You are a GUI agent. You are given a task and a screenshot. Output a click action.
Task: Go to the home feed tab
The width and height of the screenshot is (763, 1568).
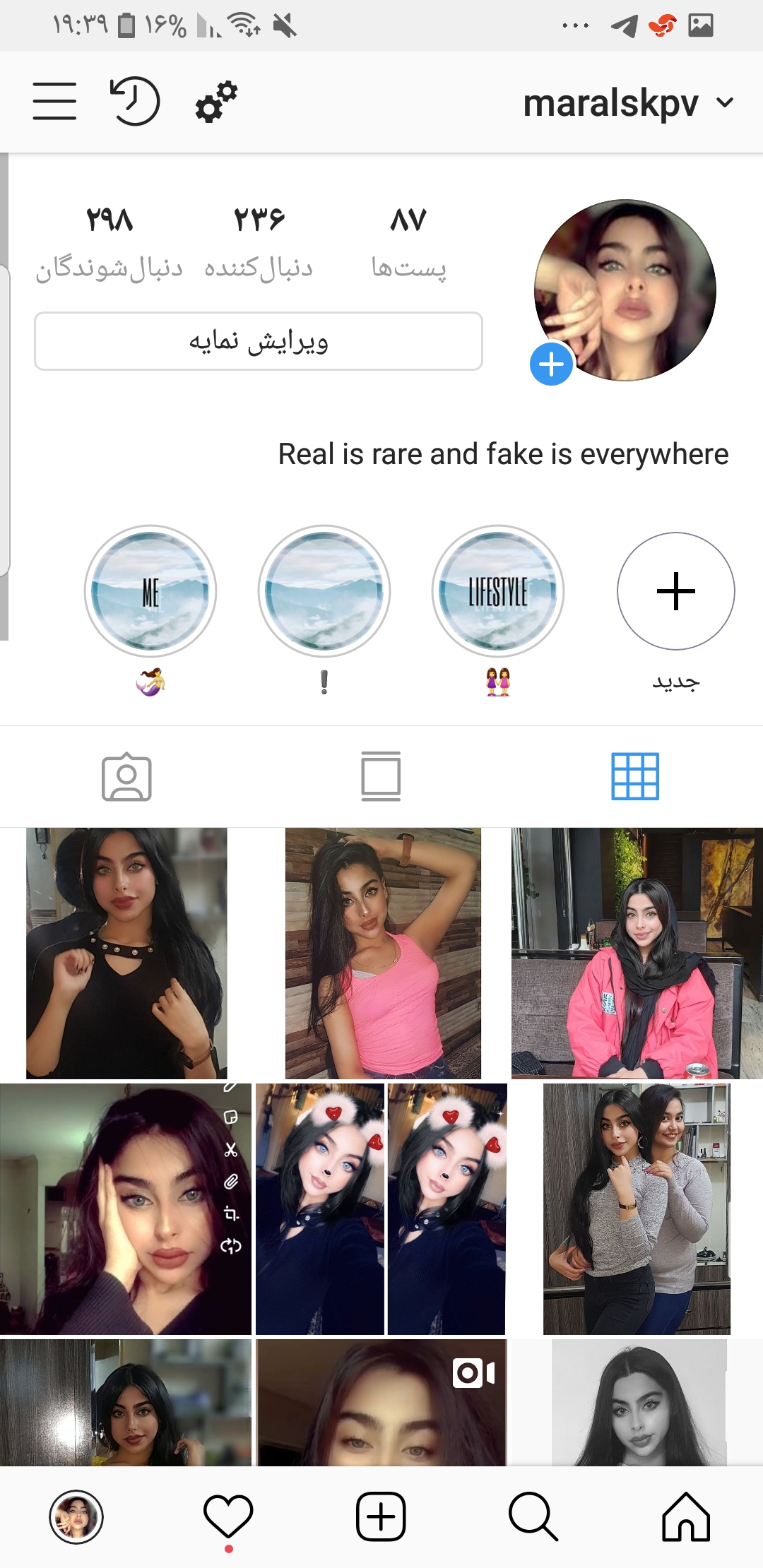[685, 1516]
